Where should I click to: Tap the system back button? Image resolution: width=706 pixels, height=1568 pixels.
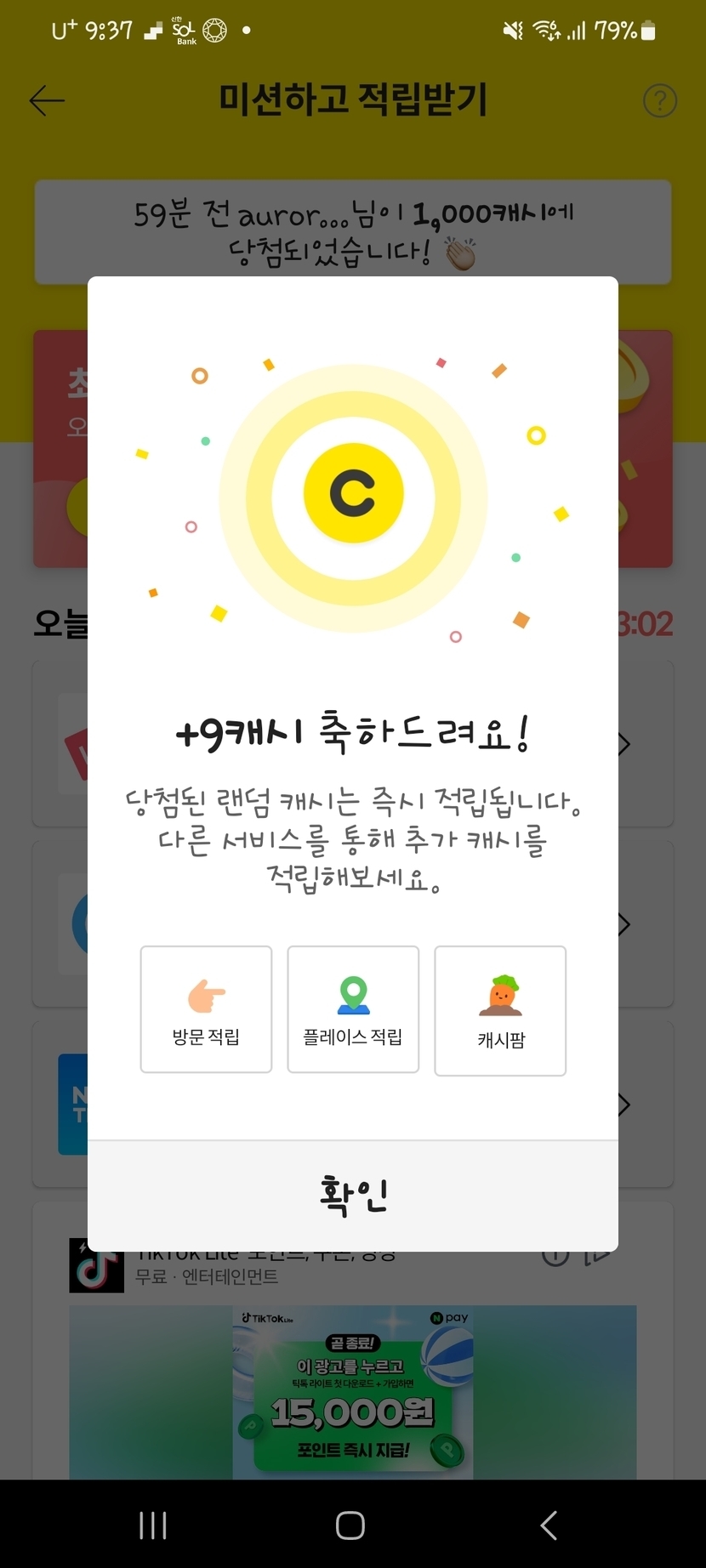click(549, 1525)
